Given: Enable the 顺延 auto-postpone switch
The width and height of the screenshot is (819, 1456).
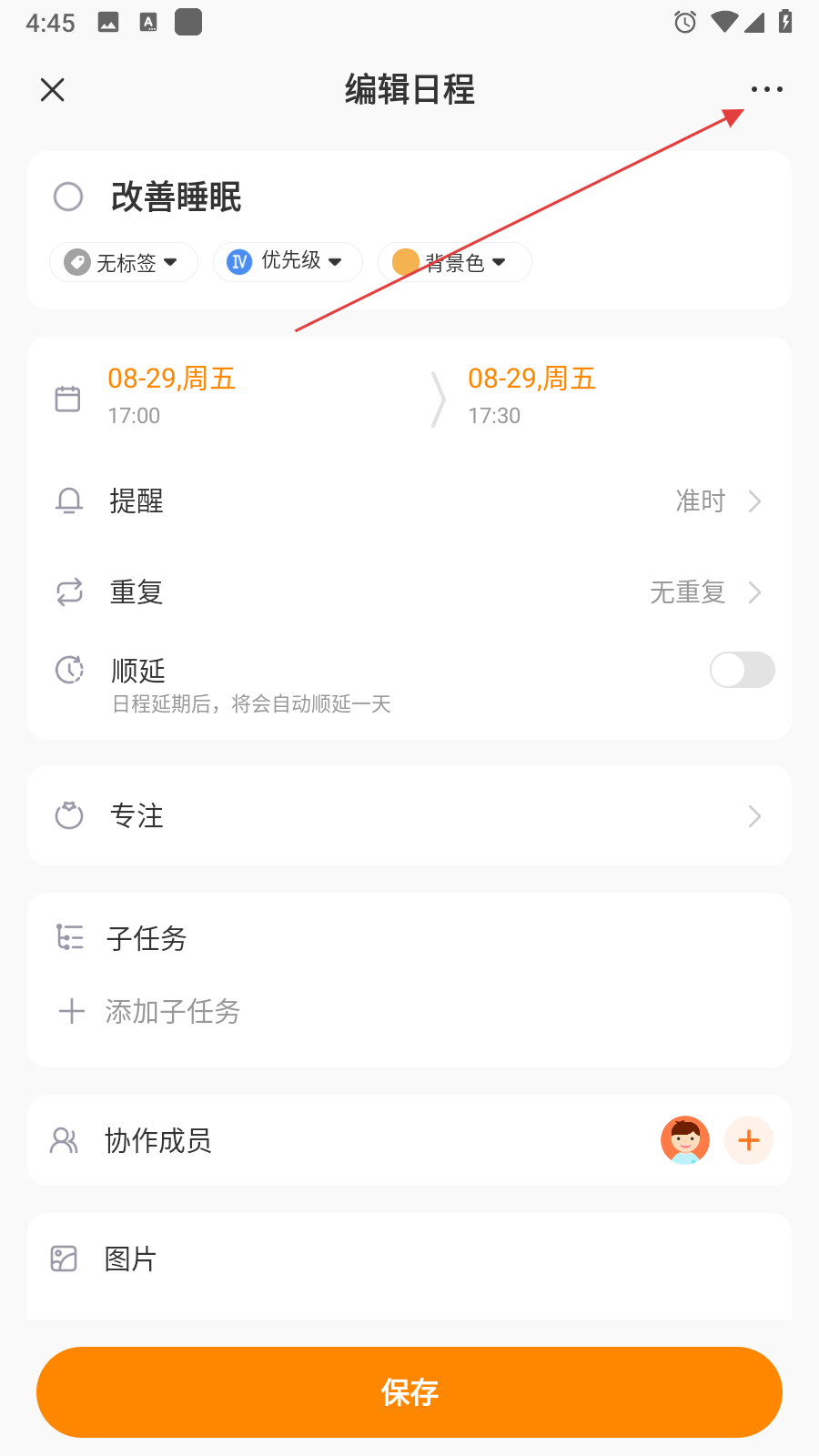Looking at the screenshot, I should [x=742, y=670].
